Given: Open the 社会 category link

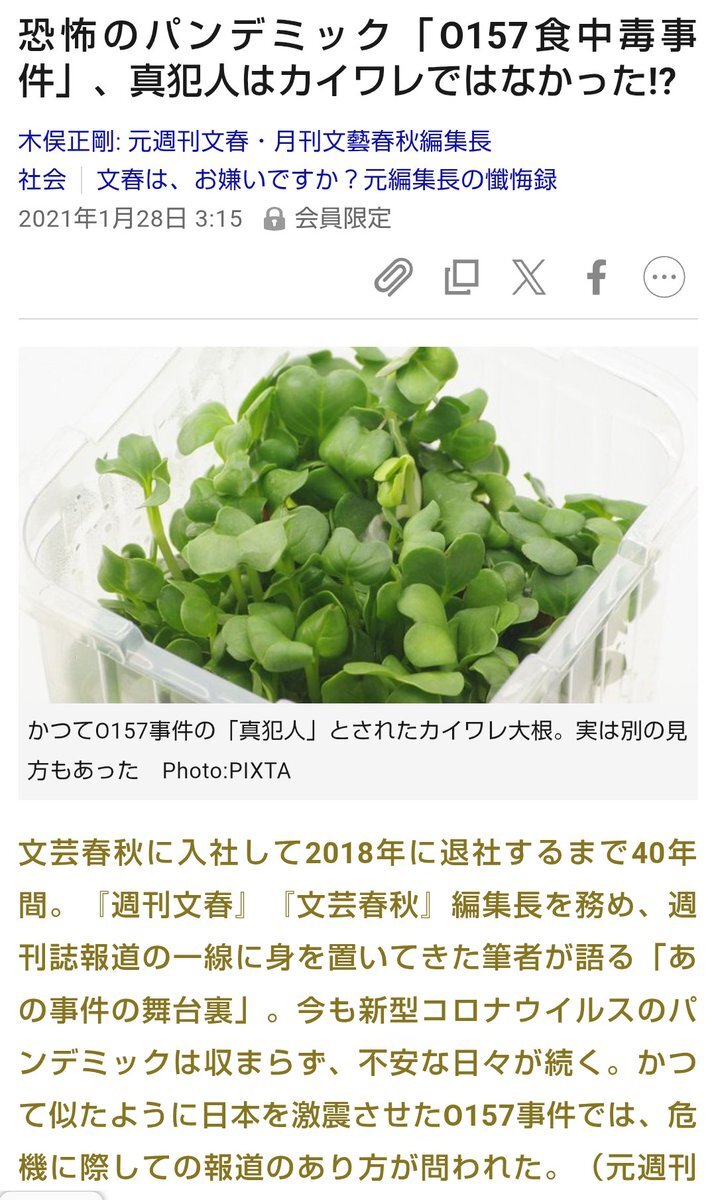Looking at the screenshot, I should click(42, 180).
